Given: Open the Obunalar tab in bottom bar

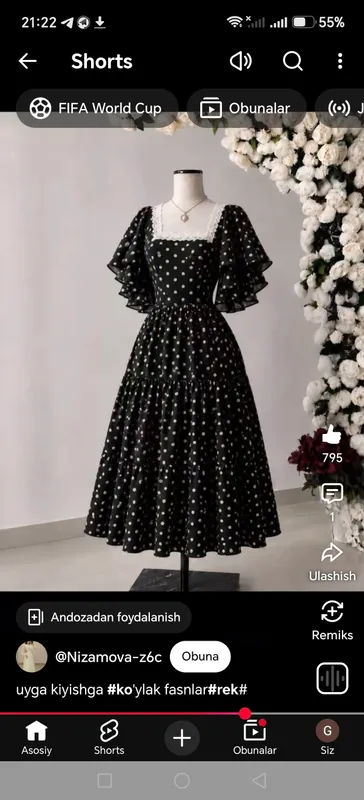Looking at the screenshot, I should [255, 738].
